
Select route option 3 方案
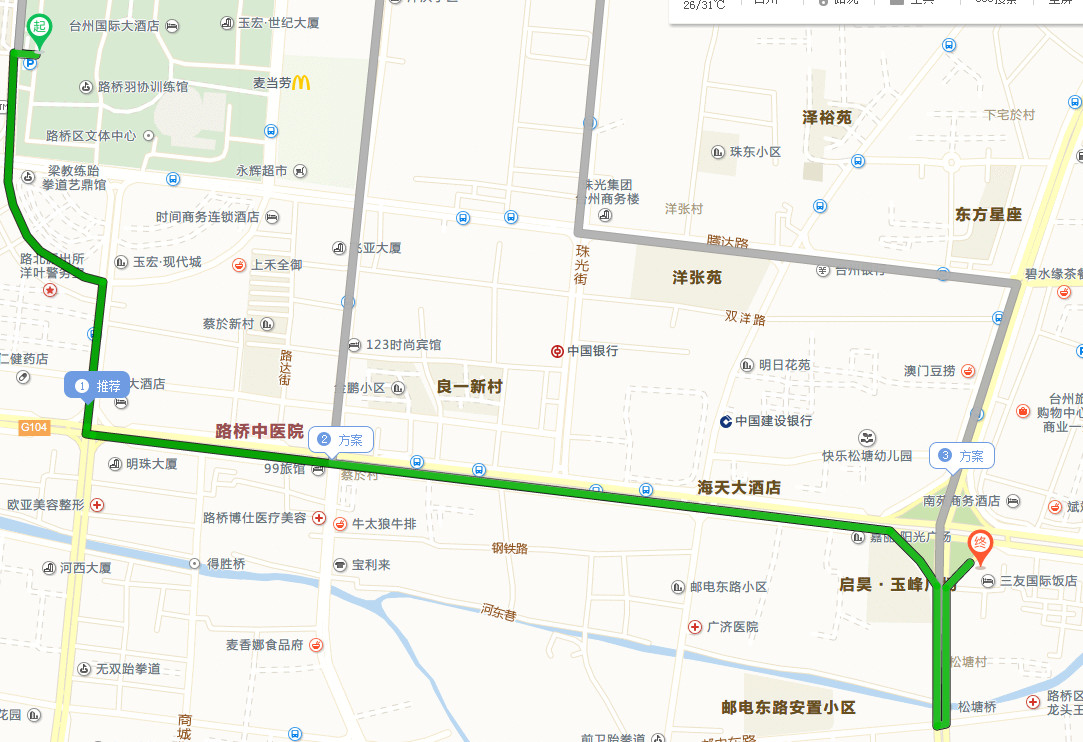(x=962, y=456)
